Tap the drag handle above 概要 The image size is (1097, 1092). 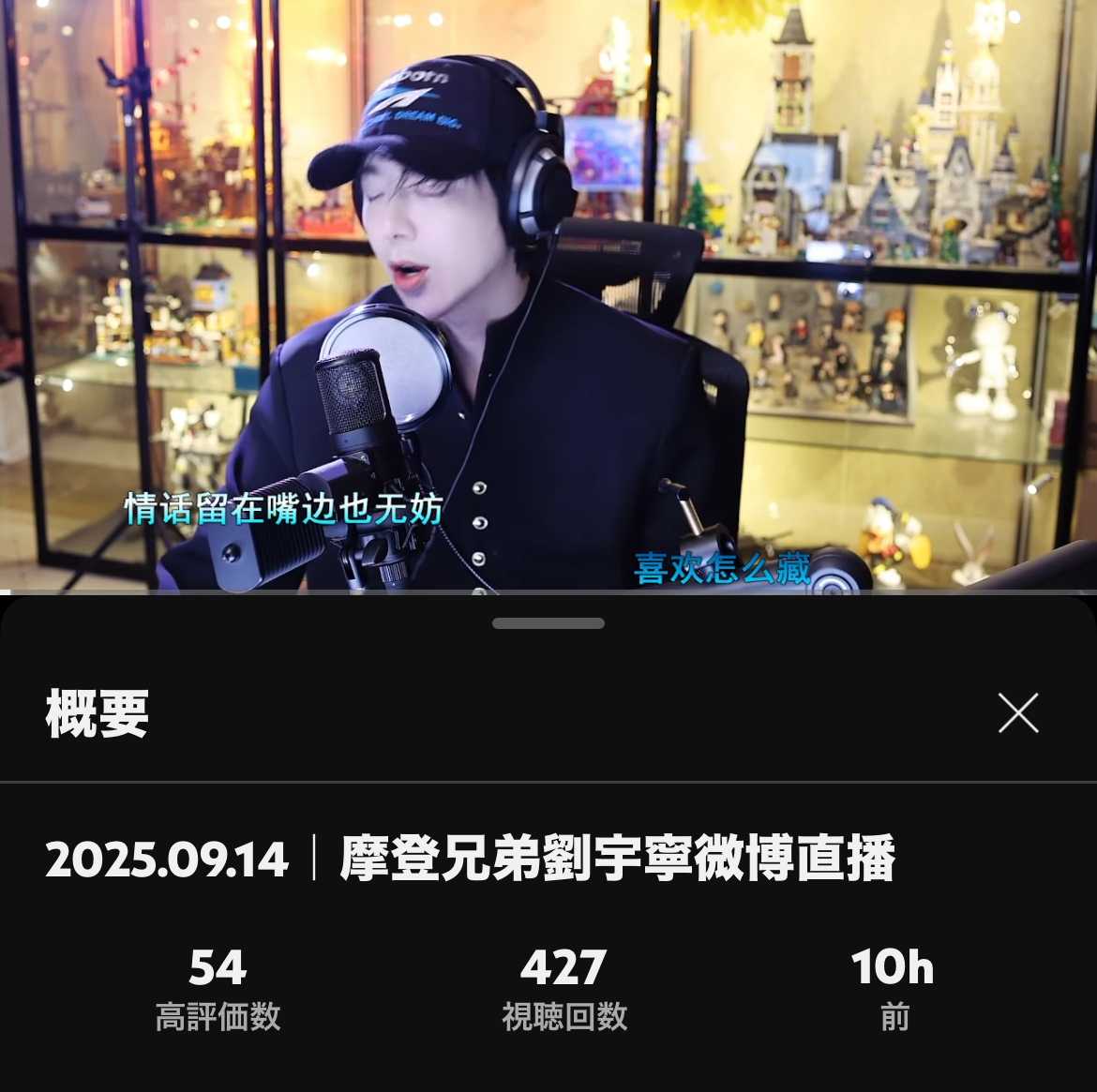(x=548, y=623)
